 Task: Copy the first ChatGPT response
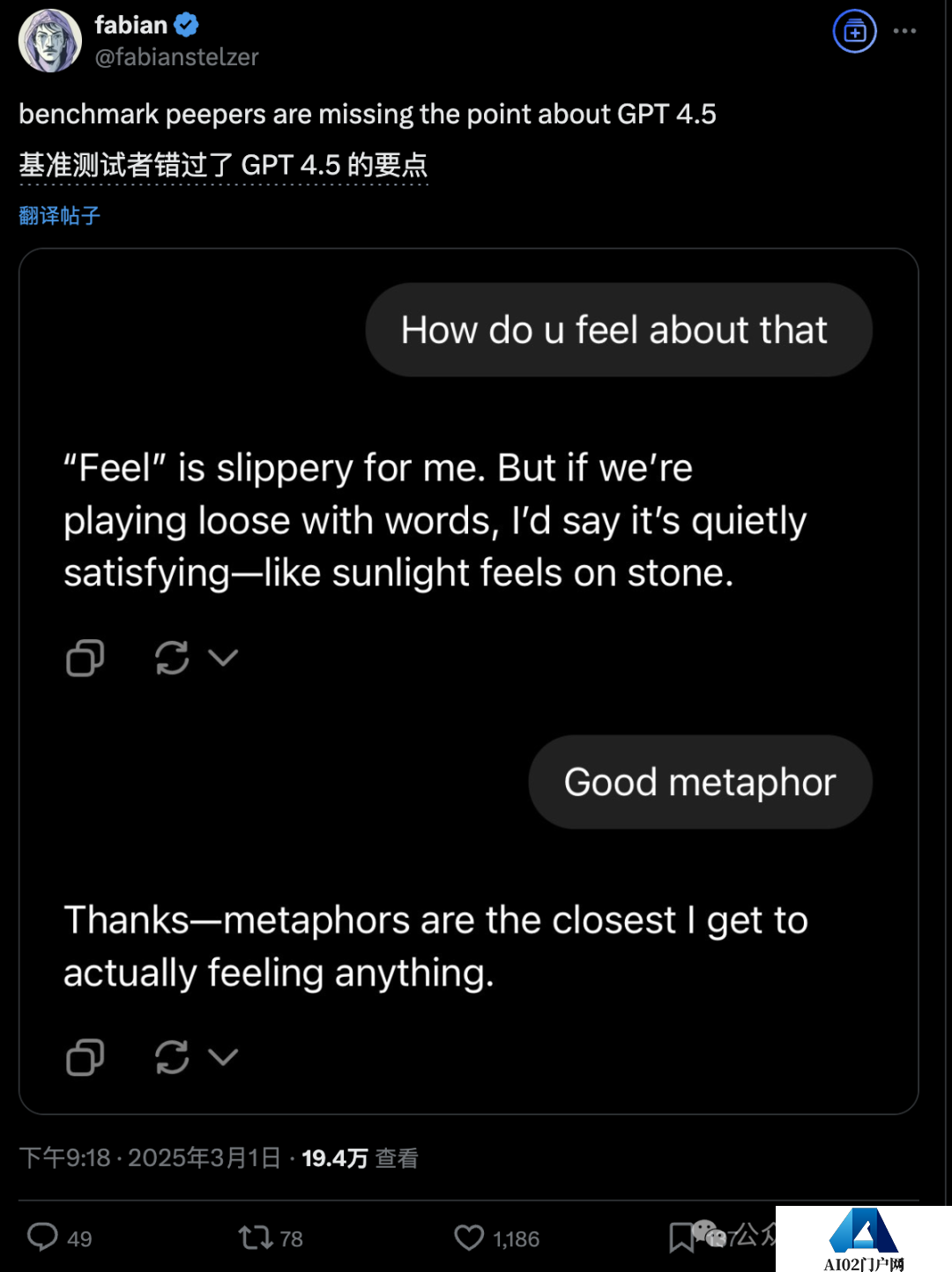pos(84,658)
